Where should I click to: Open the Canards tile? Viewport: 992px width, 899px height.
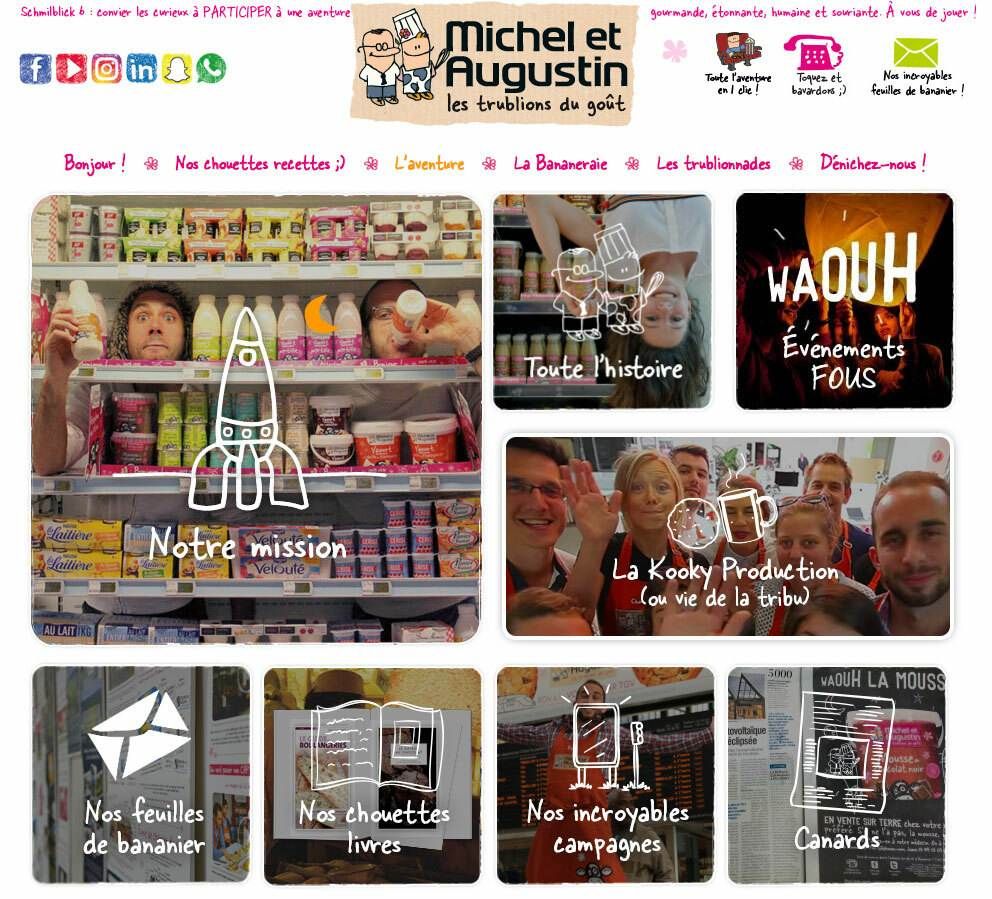tap(836, 774)
